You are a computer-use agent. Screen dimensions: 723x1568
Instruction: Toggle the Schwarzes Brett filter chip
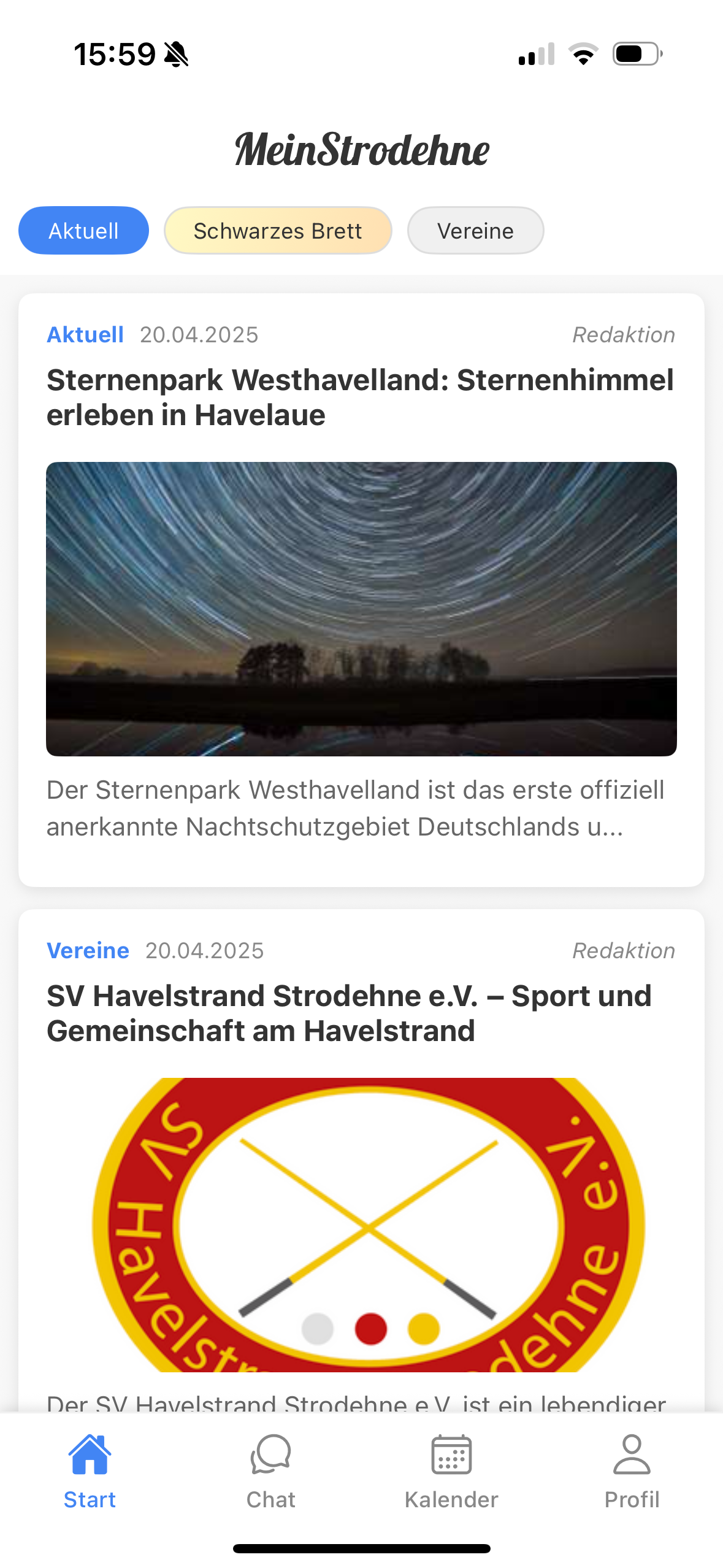click(278, 230)
